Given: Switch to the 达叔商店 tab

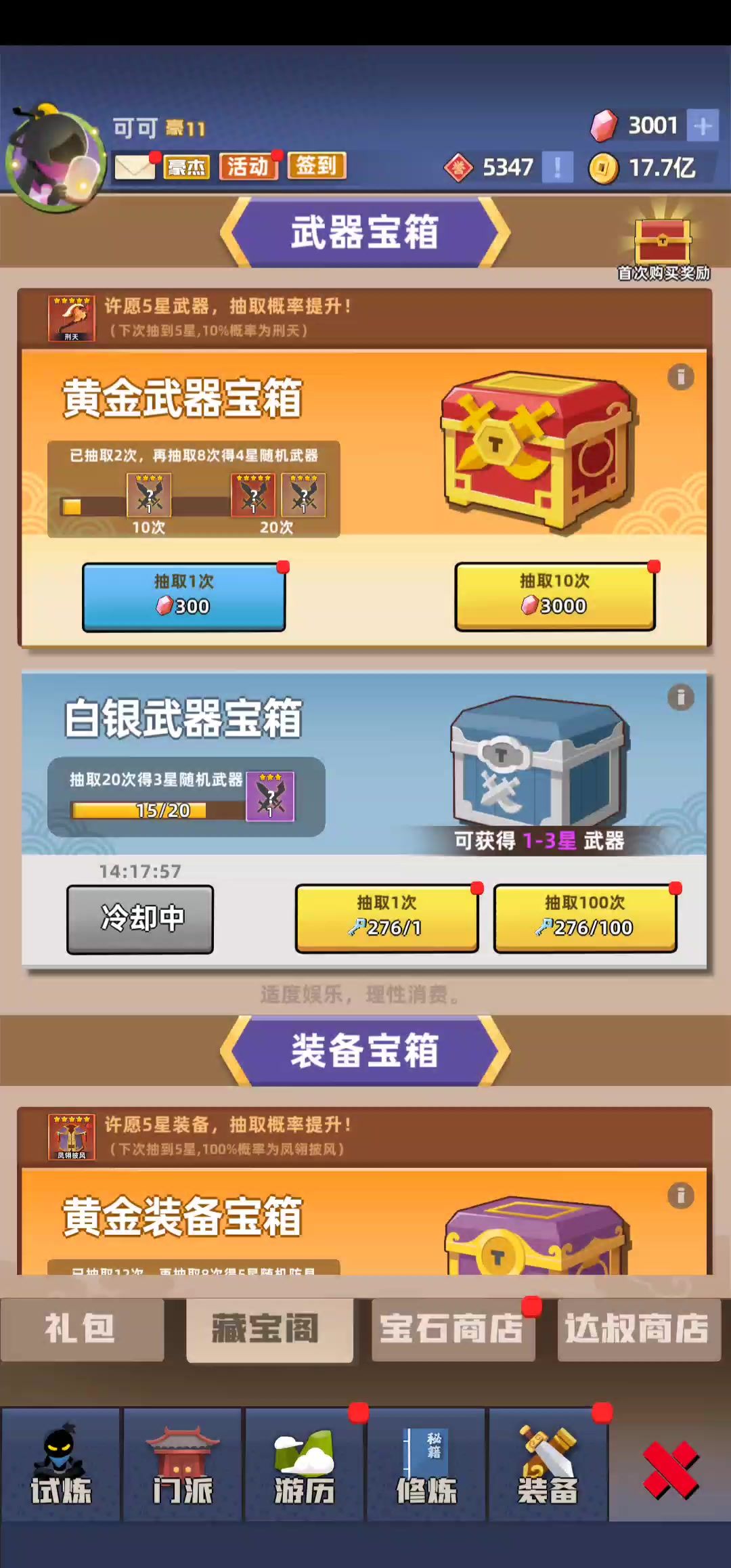Looking at the screenshot, I should tap(638, 1328).
